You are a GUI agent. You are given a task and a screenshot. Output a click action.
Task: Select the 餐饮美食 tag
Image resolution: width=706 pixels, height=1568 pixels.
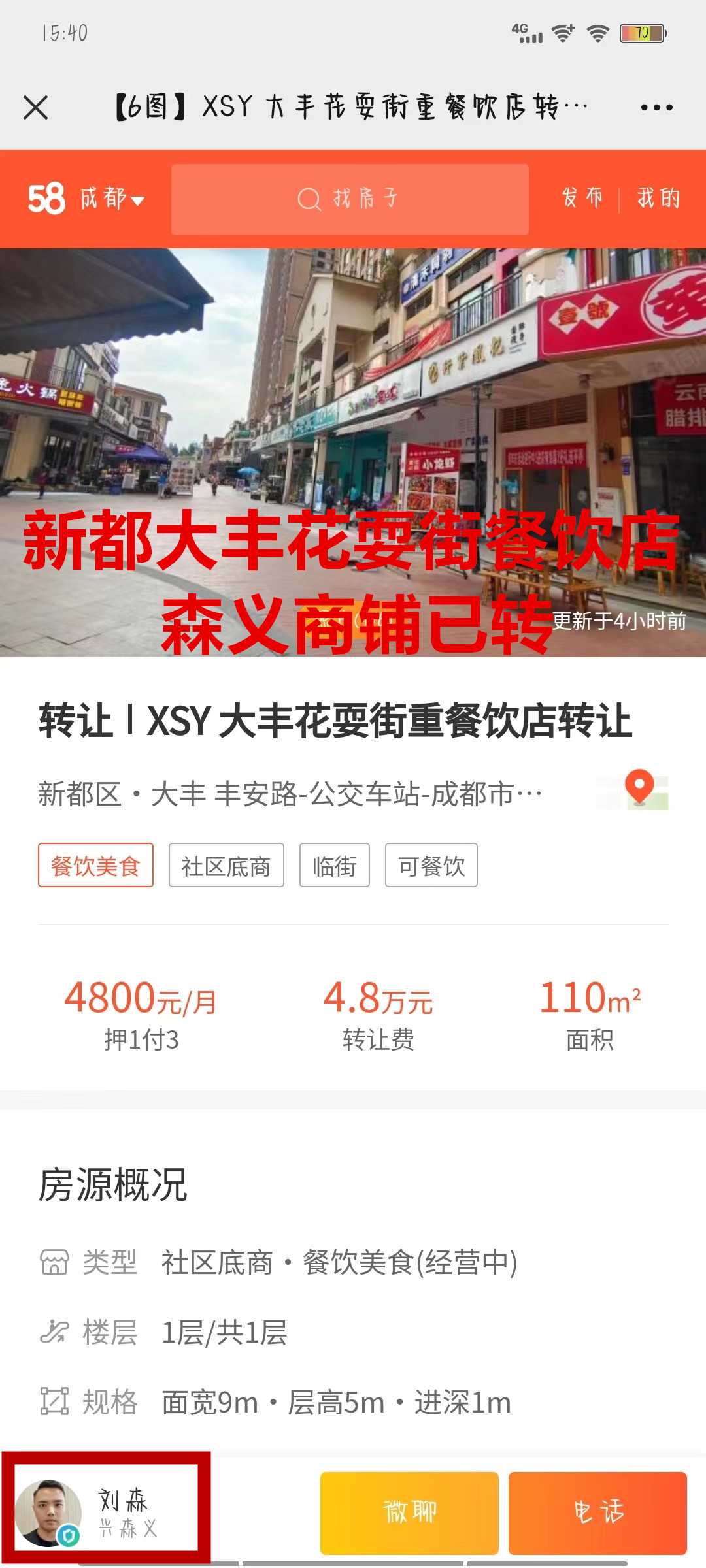tap(95, 866)
